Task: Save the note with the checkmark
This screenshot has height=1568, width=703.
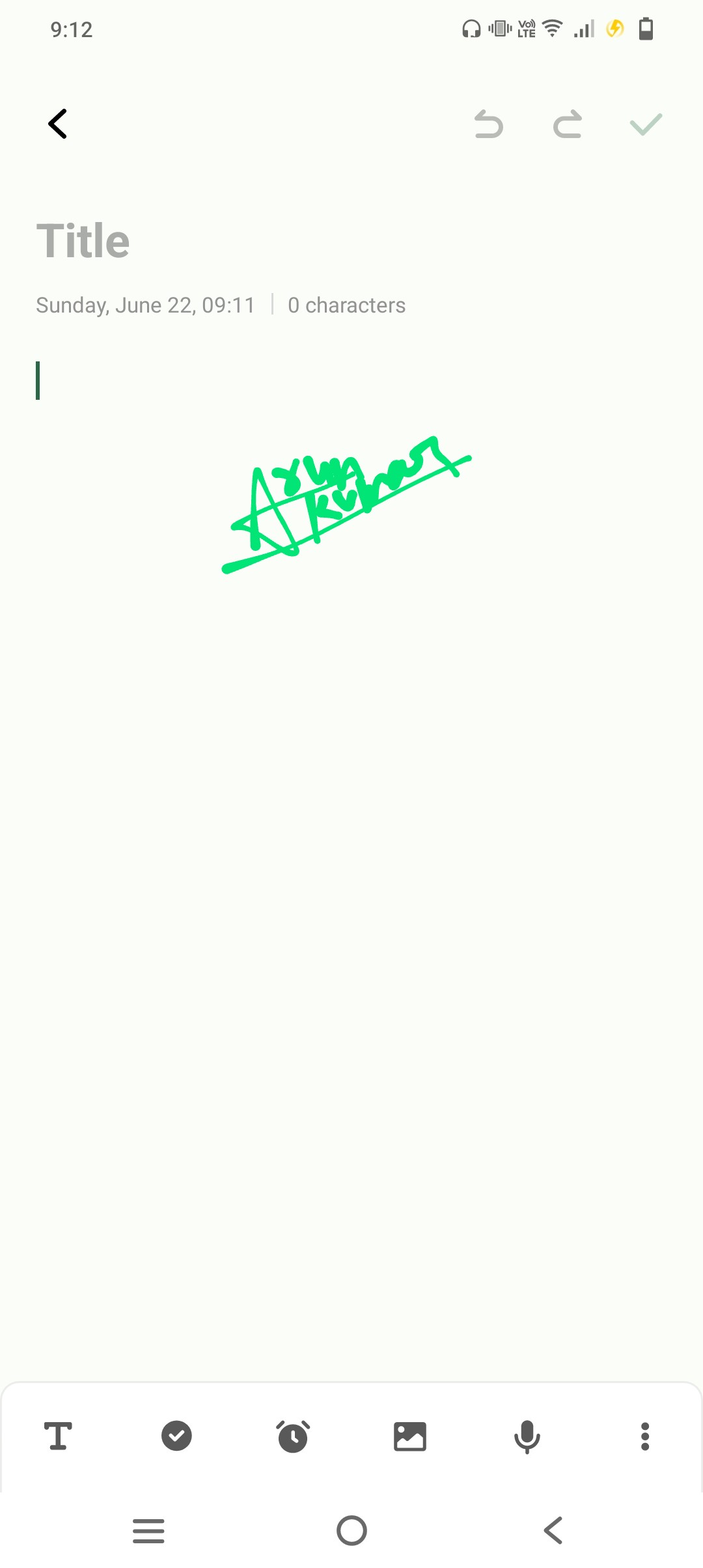Action: click(646, 124)
